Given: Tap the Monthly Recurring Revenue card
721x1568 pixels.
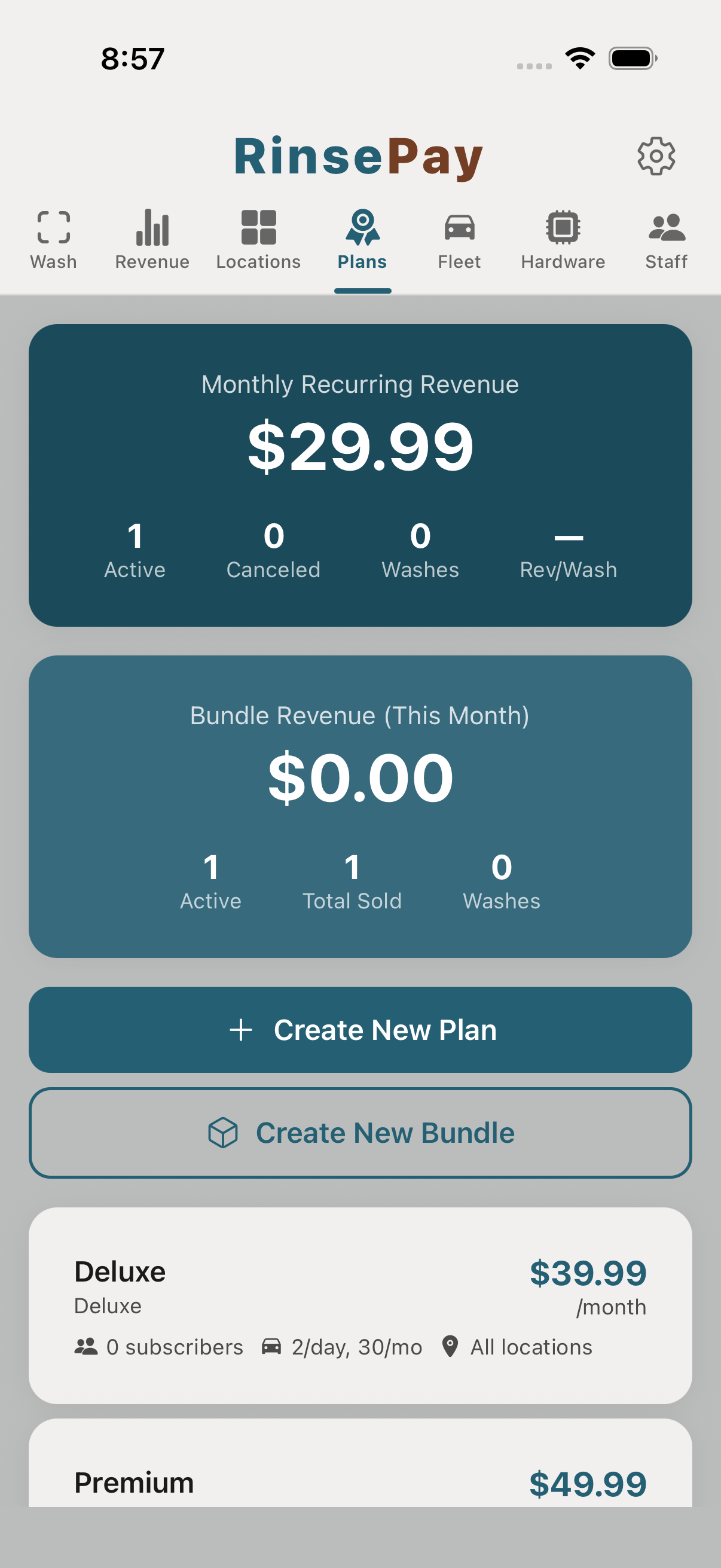Looking at the screenshot, I should pos(360,475).
